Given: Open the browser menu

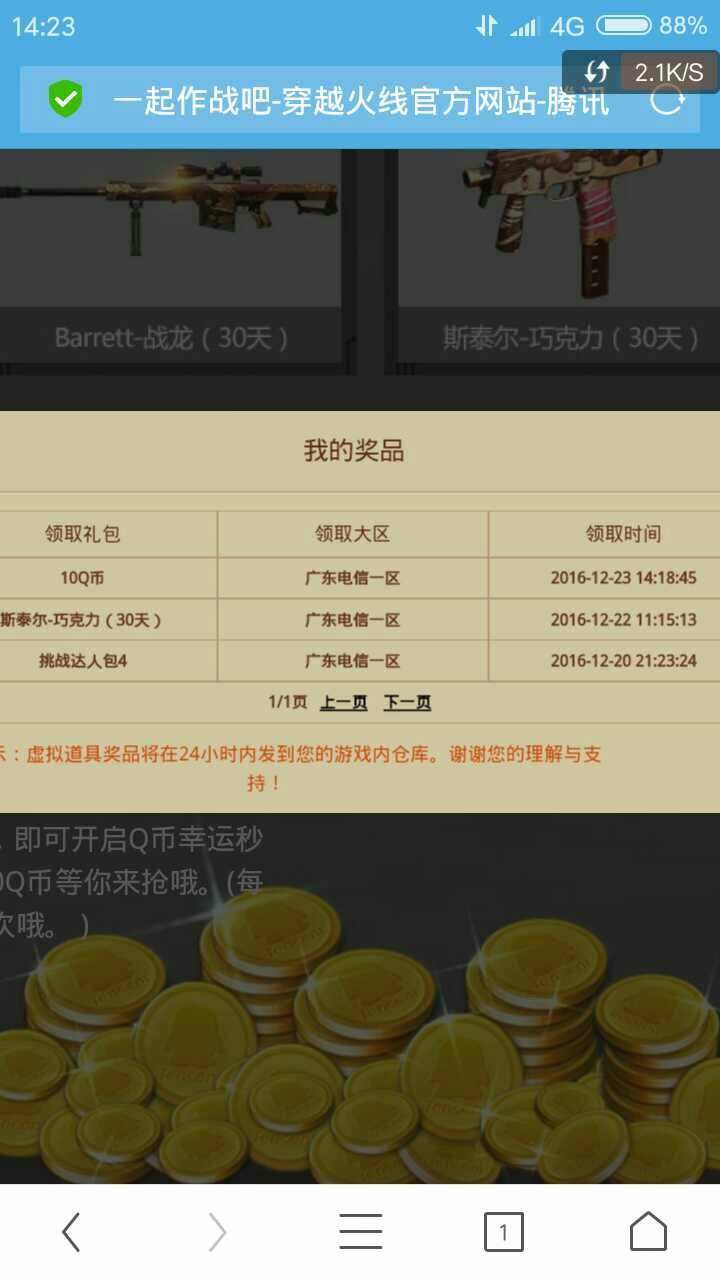Looking at the screenshot, I should pyautogui.click(x=361, y=1232).
